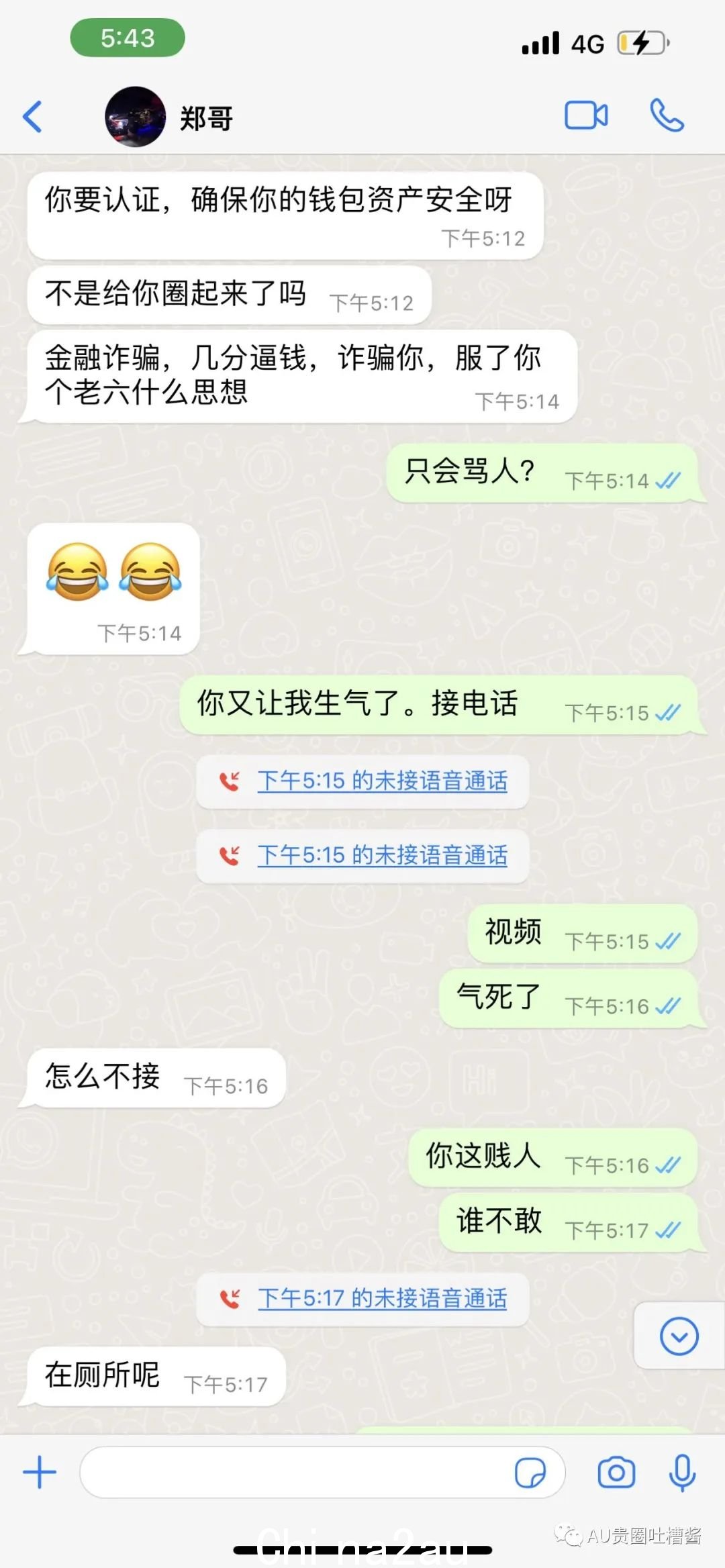Tap the second 下午5:15 missed voice call
The image size is (725, 1568).
click(381, 856)
